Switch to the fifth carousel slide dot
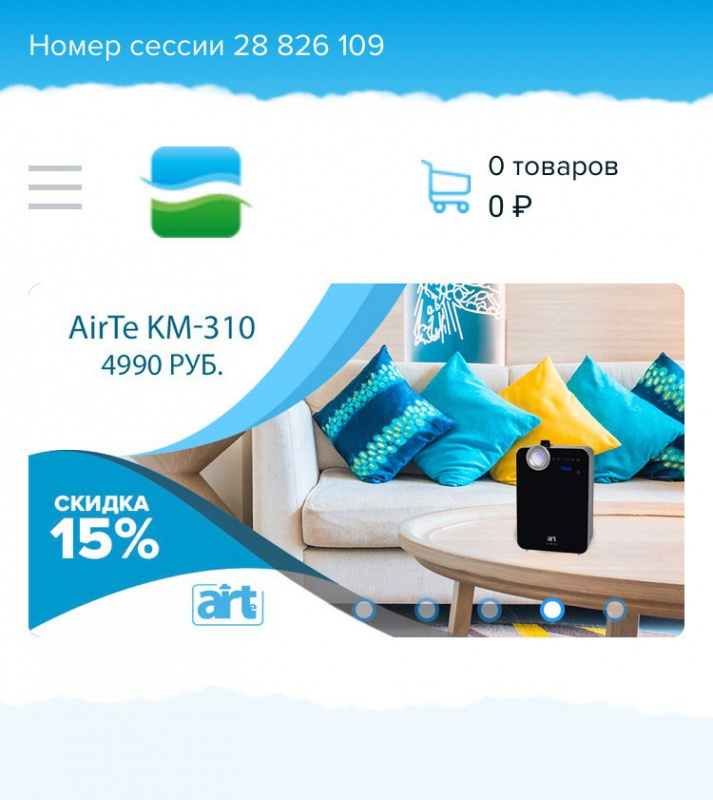This screenshot has height=800, width=713. click(x=615, y=609)
